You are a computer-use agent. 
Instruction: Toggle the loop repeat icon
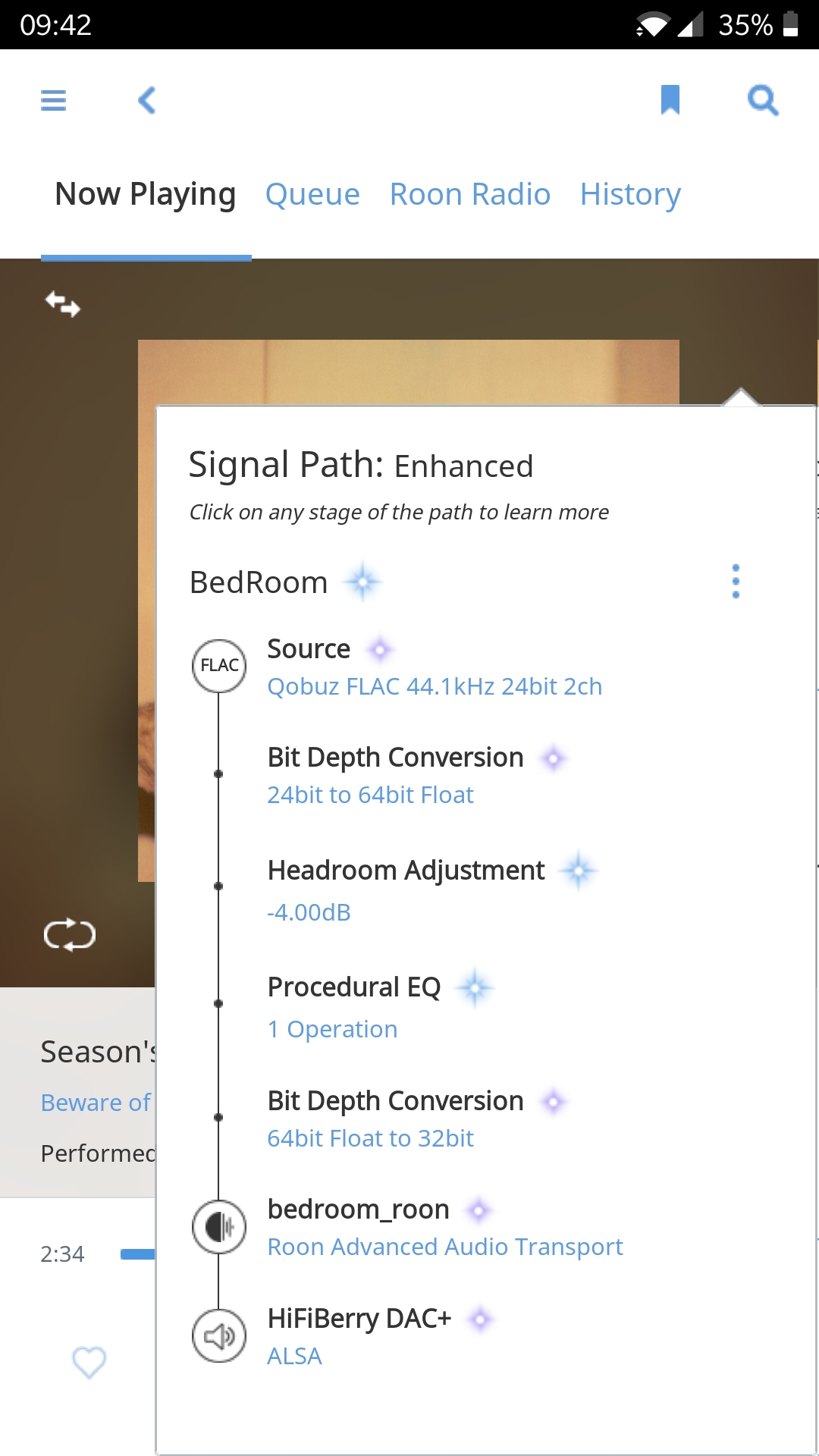[69, 934]
